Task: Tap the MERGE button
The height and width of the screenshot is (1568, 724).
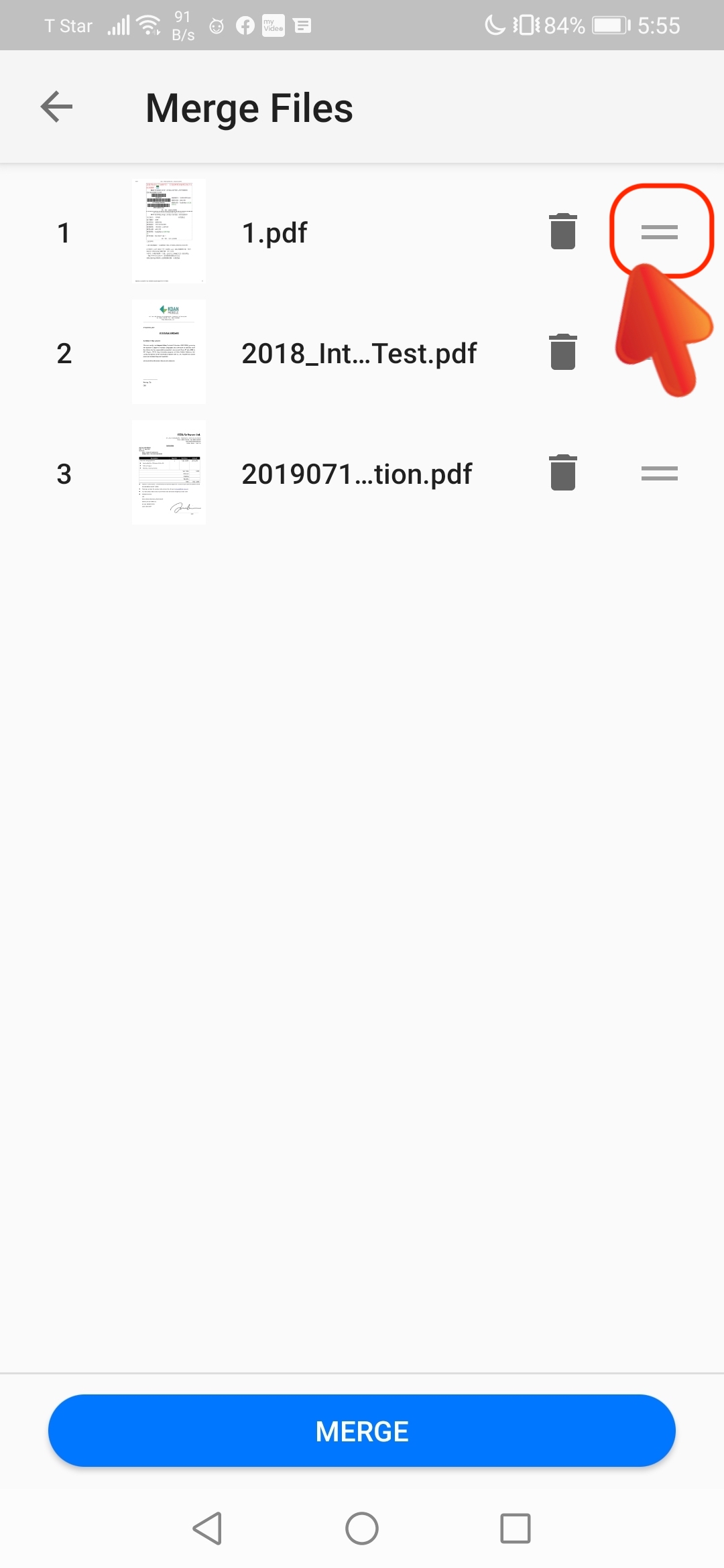Action: [362, 1431]
